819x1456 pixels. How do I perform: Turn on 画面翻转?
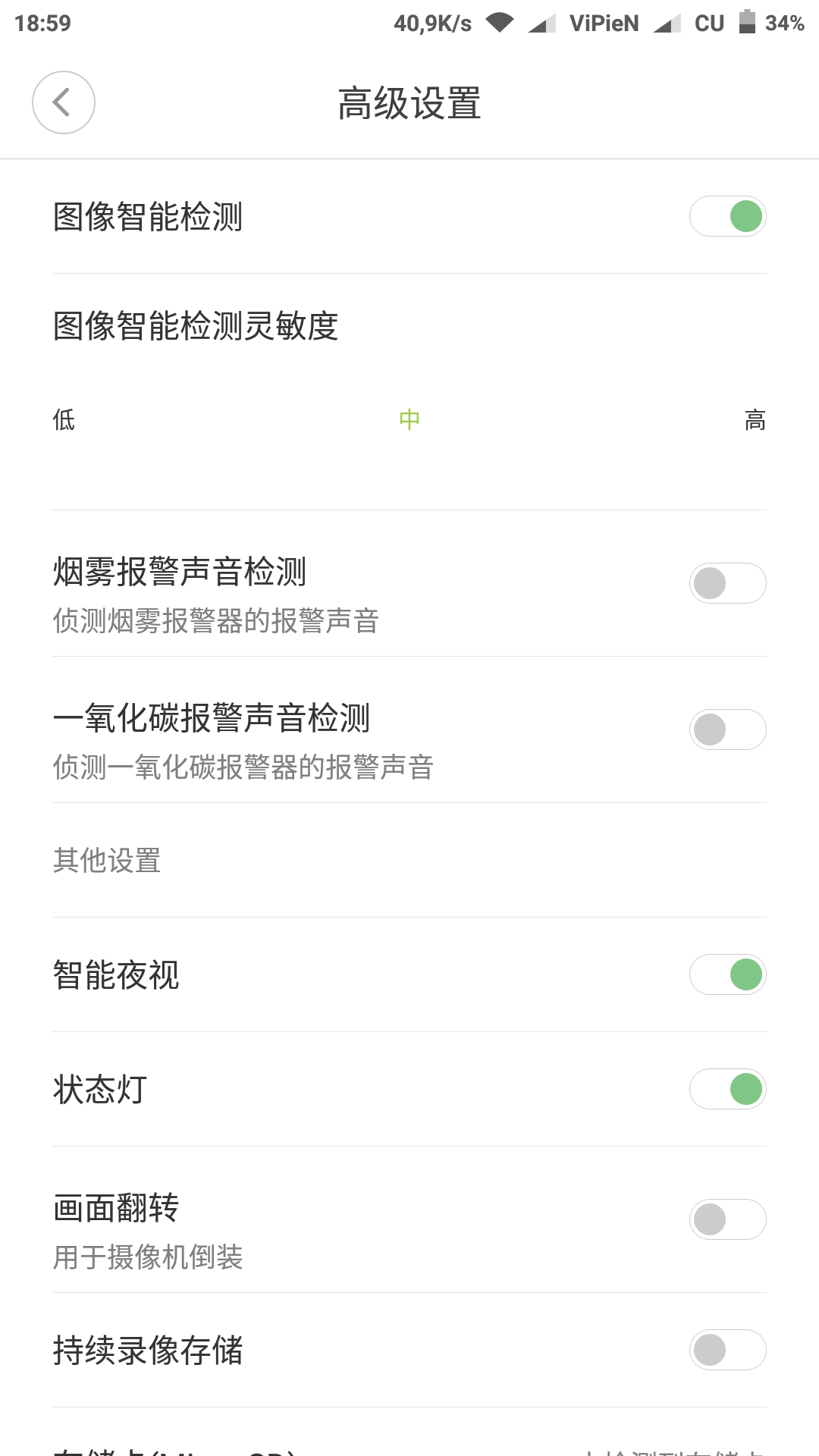(727, 1219)
